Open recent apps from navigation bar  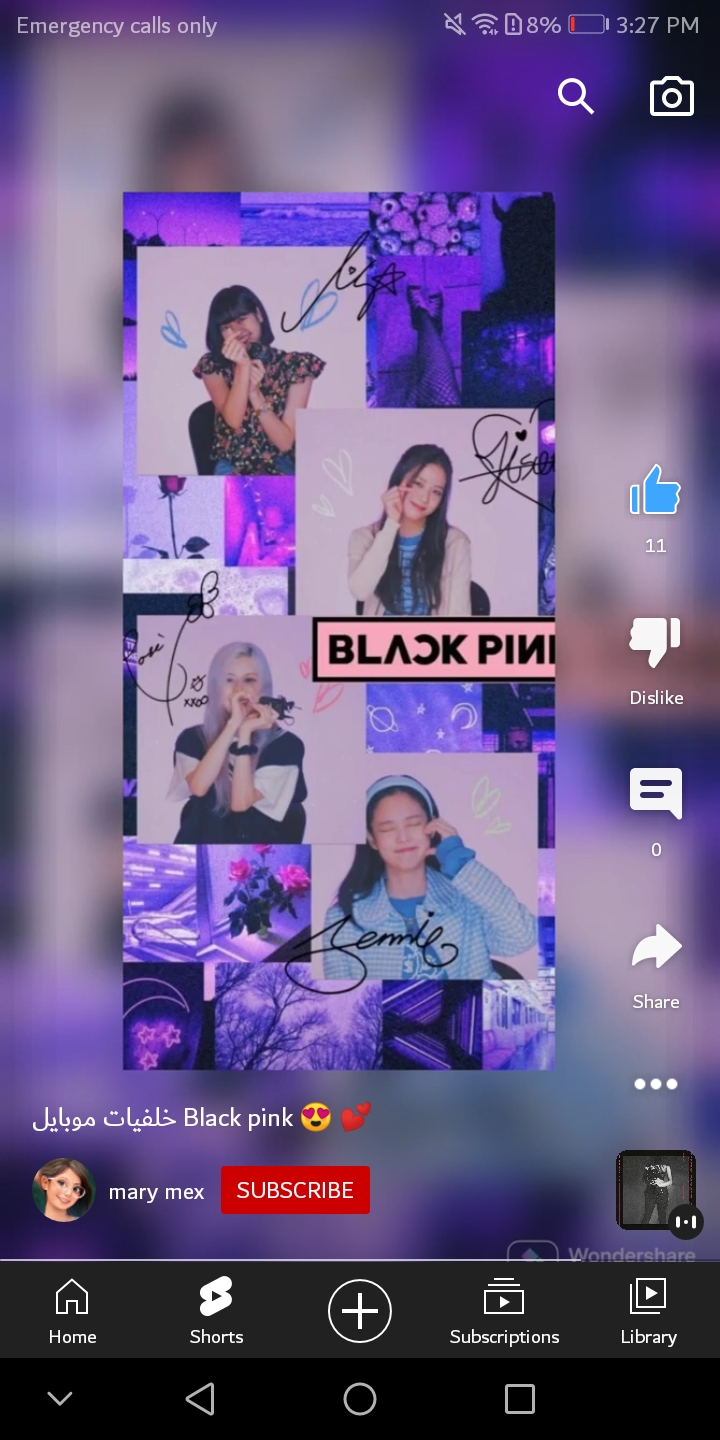point(520,1399)
